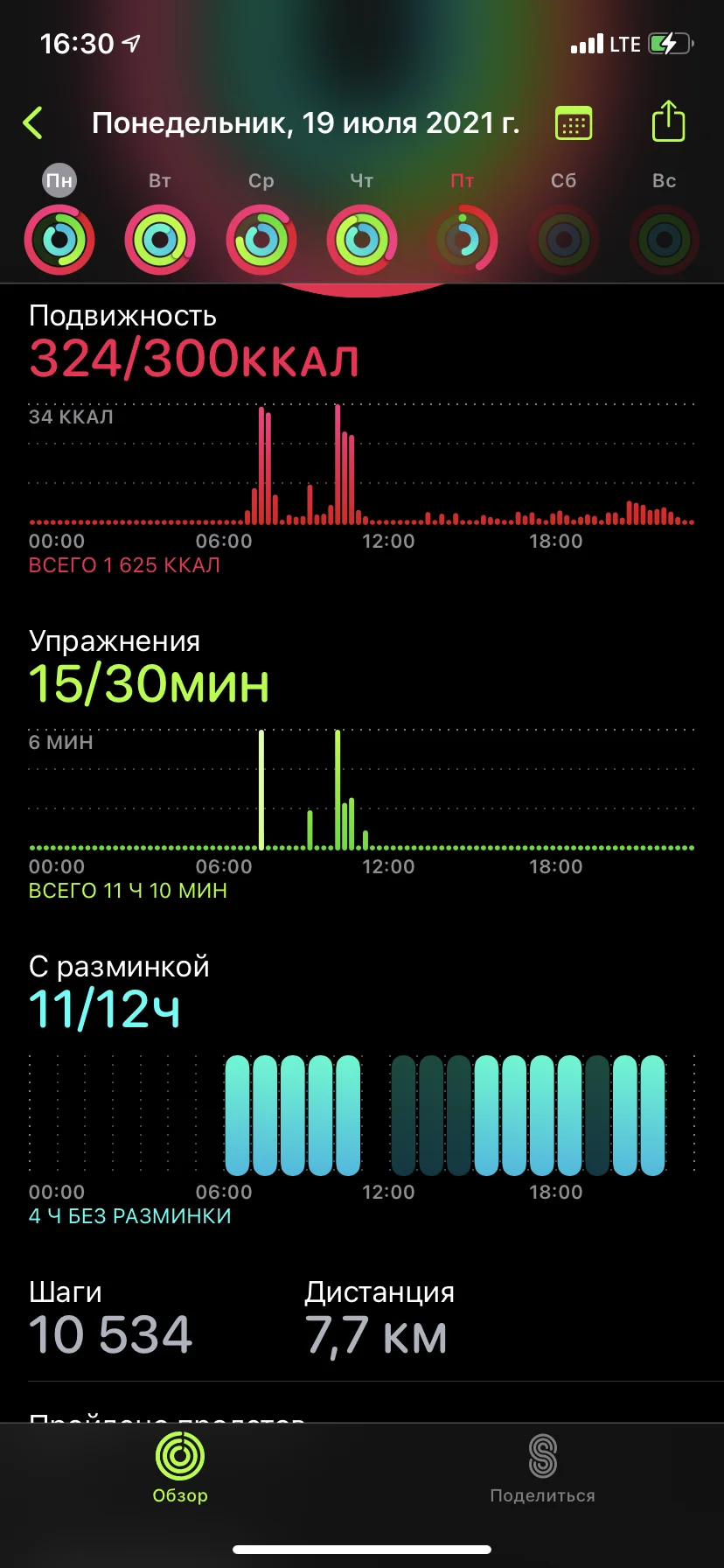This screenshot has height=1568, width=724.
Task: Select Monday's activity rings
Action: [59, 240]
